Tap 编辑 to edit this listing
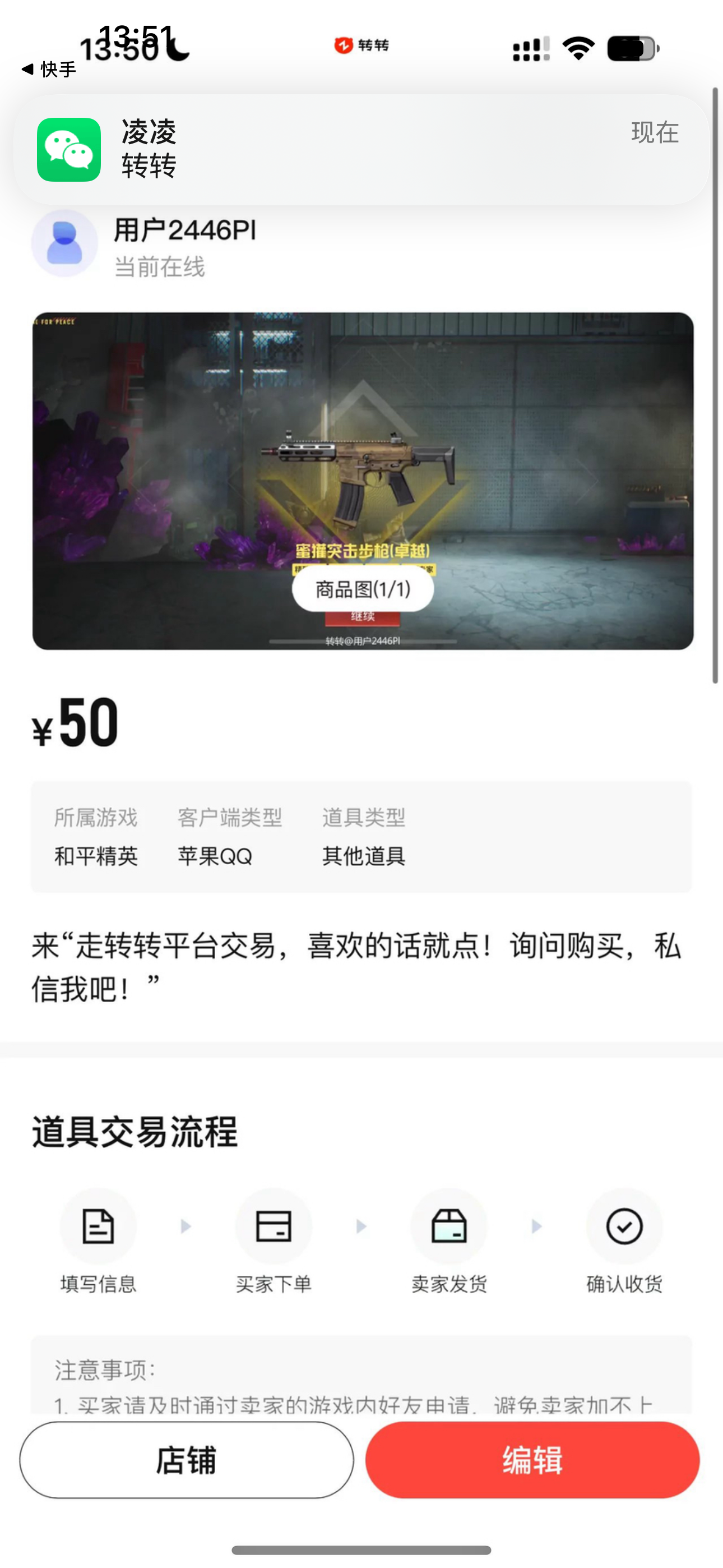This screenshot has height=1568, width=723. 532,1460
